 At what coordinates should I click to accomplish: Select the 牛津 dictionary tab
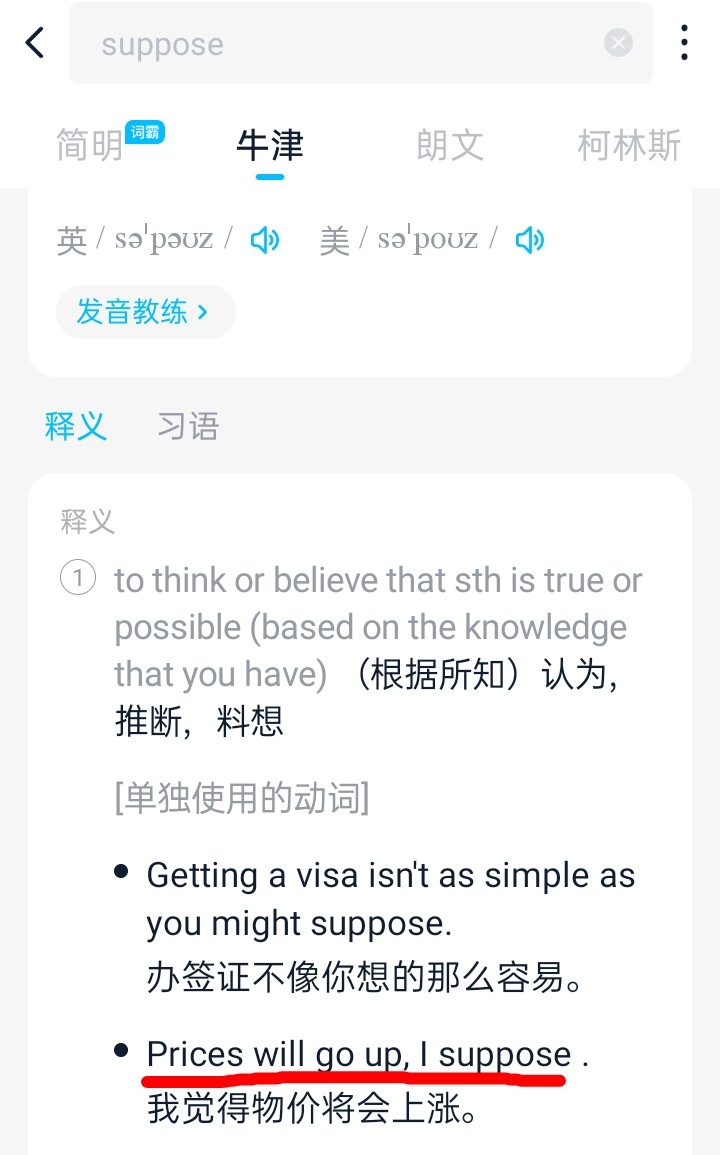(x=269, y=146)
